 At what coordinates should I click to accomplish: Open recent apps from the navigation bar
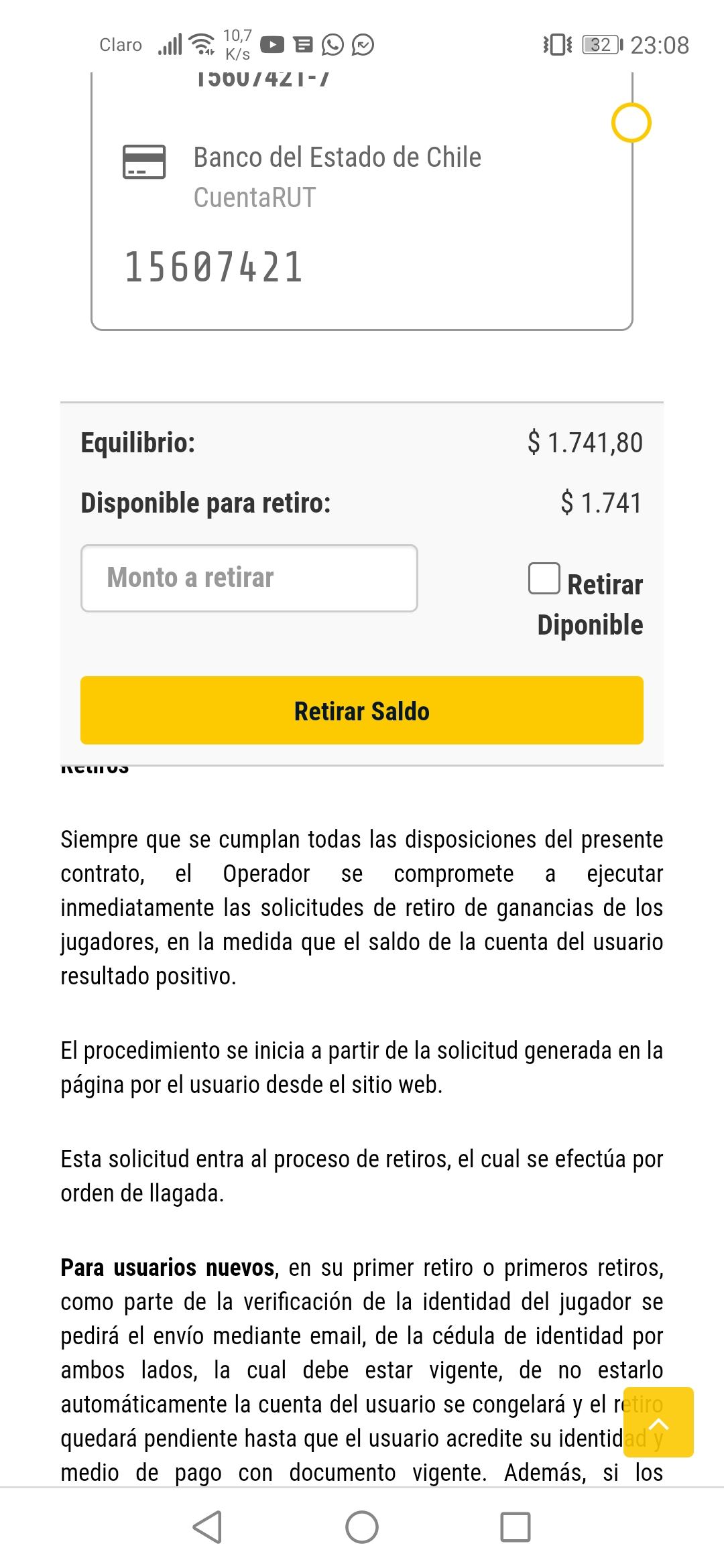pyautogui.click(x=516, y=1527)
